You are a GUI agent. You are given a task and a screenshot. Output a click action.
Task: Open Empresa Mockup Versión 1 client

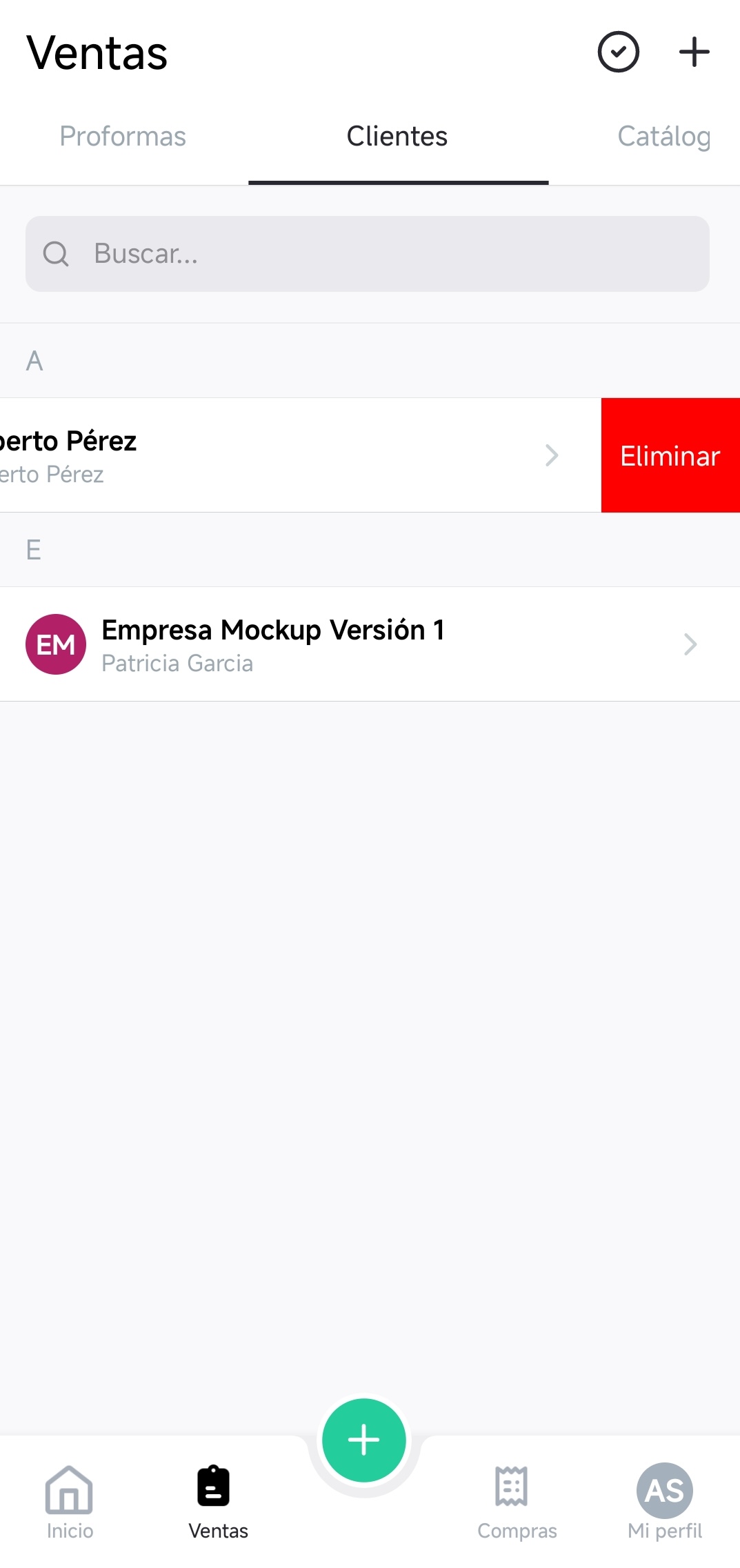pos(370,644)
